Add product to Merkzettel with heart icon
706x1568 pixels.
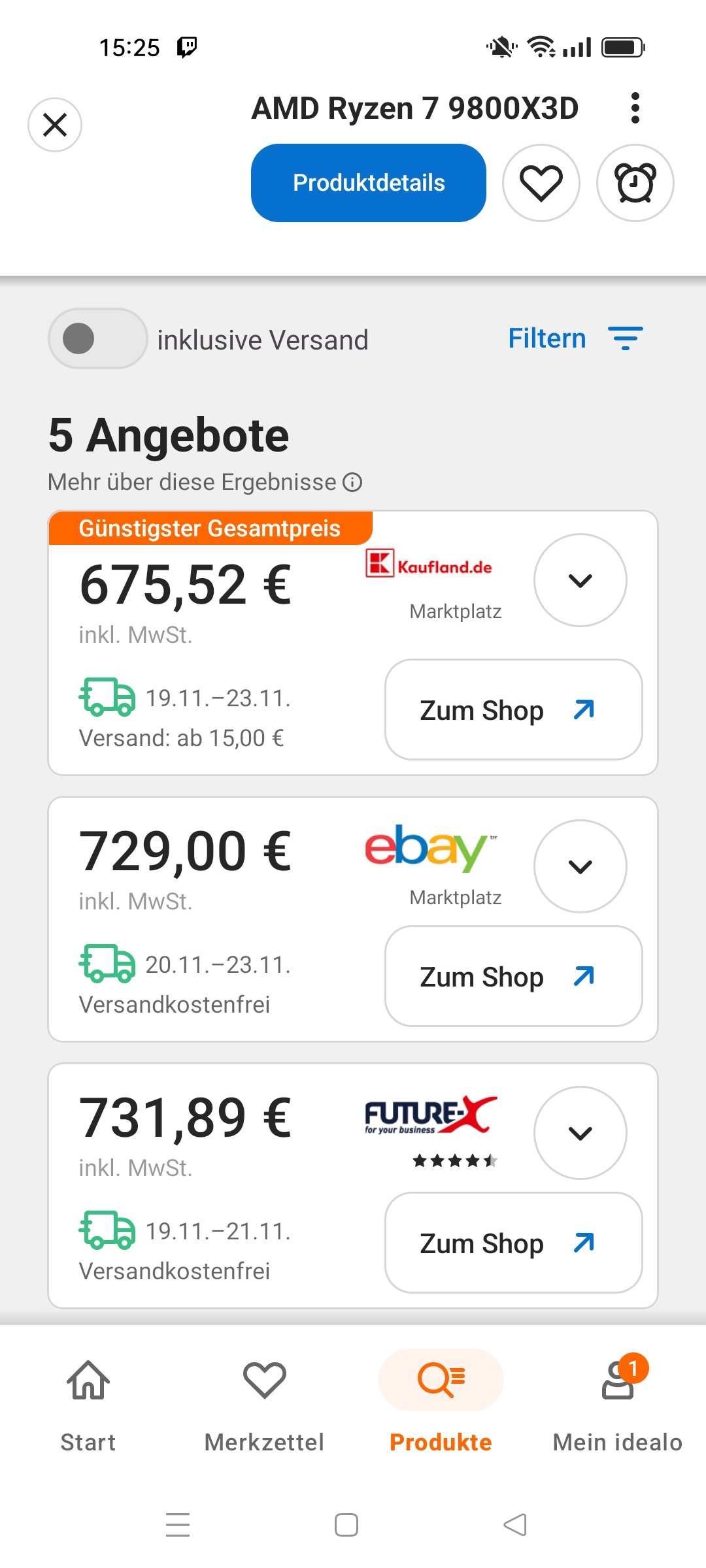(x=541, y=183)
